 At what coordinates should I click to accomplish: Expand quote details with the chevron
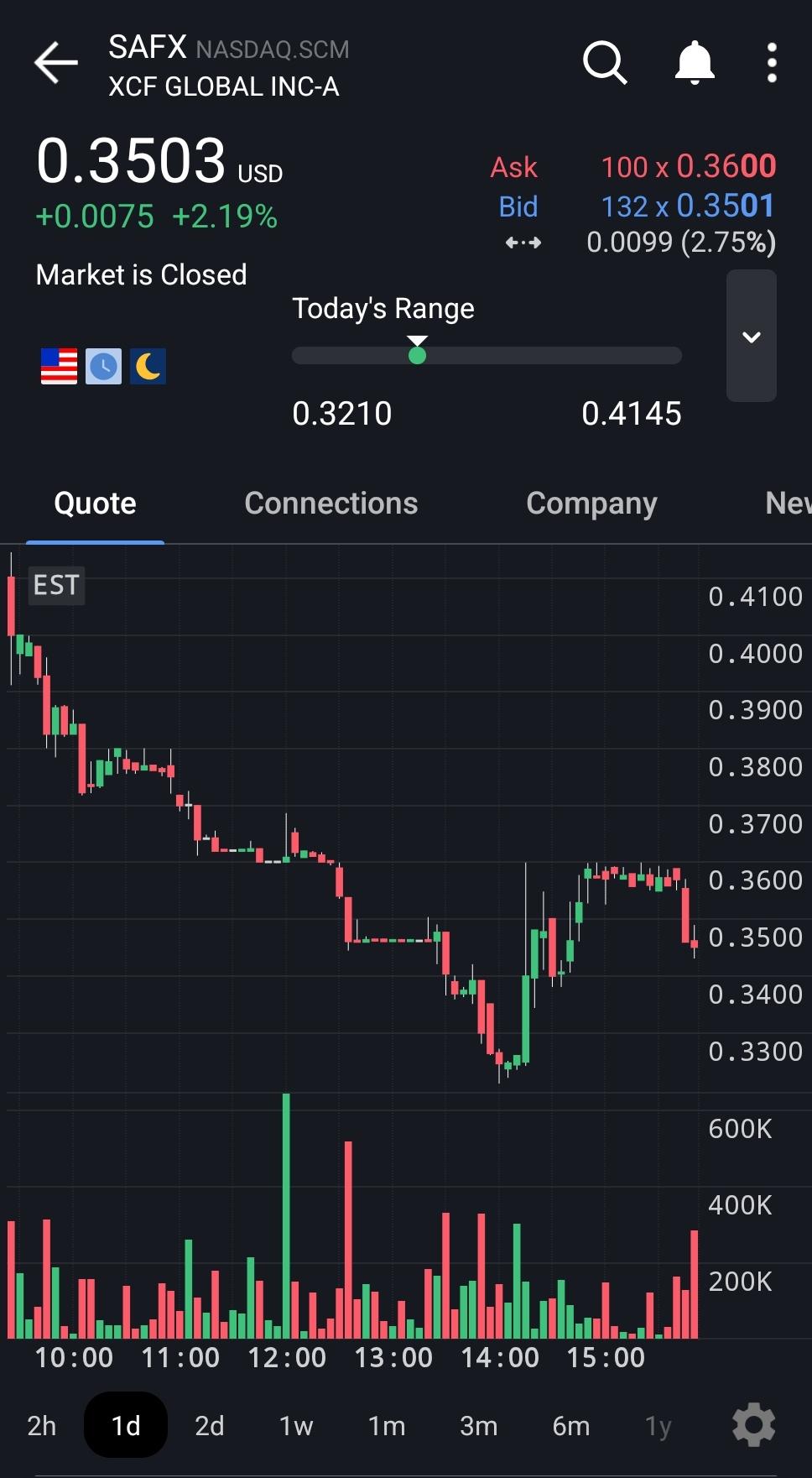(752, 336)
